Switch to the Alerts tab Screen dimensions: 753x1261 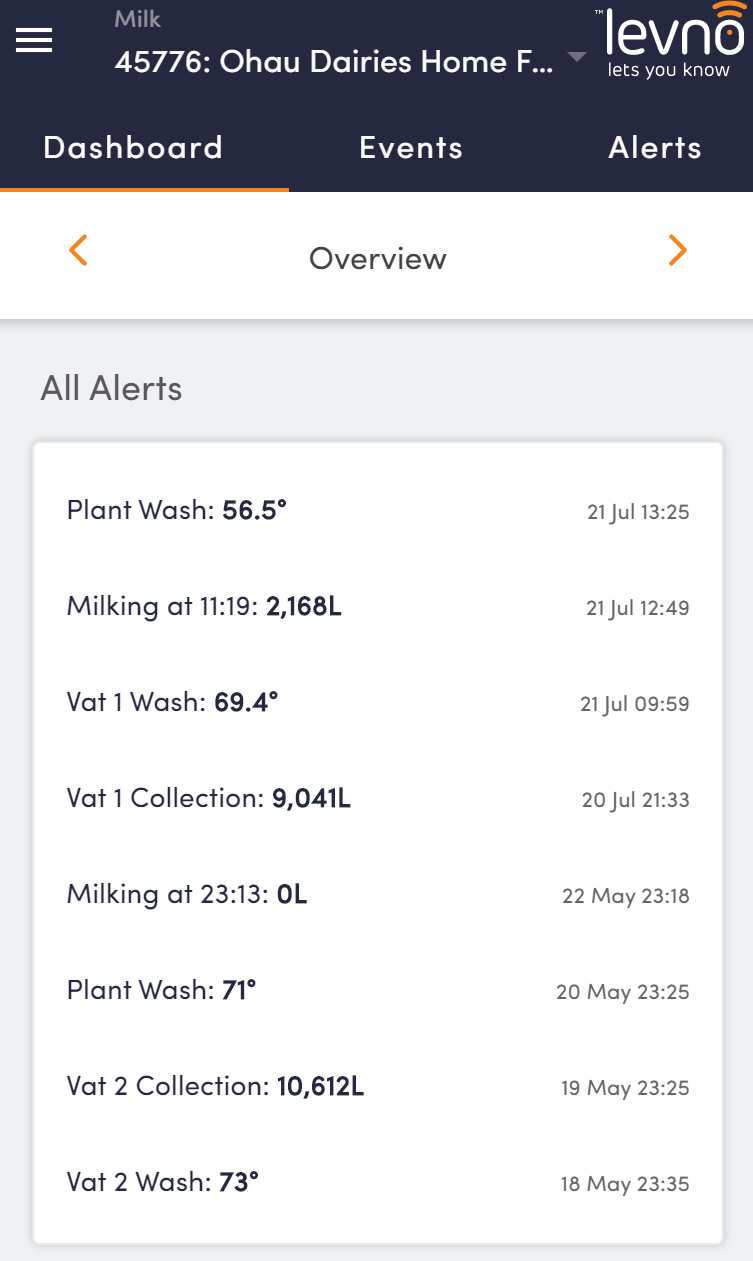click(x=655, y=148)
